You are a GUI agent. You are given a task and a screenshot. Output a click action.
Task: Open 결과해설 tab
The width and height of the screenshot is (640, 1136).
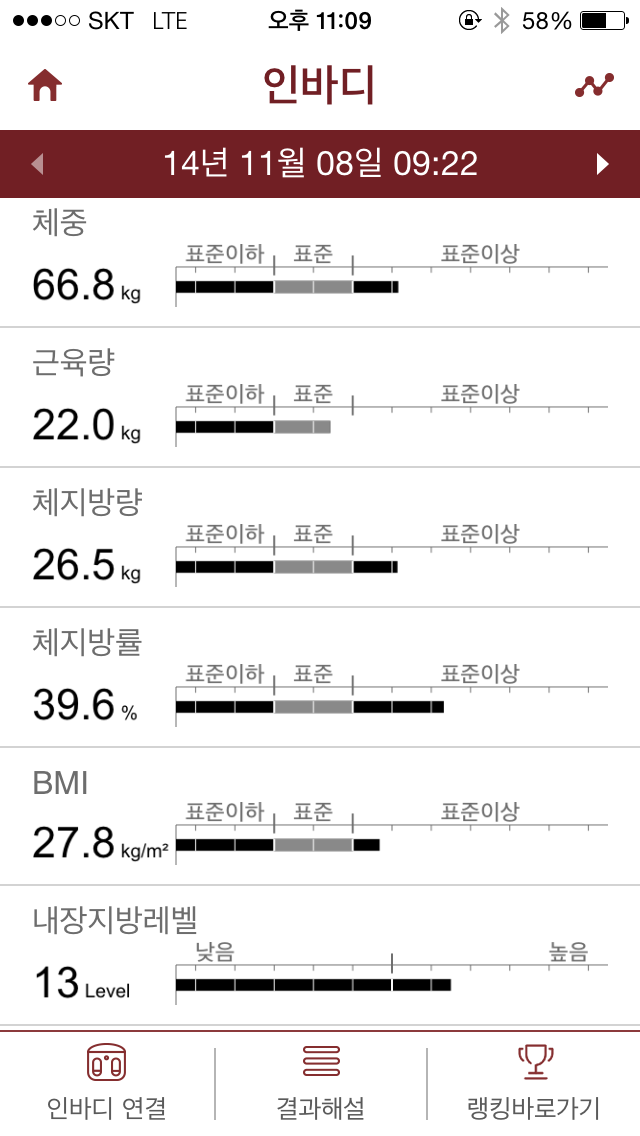pyautogui.click(x=320, y=1083)
